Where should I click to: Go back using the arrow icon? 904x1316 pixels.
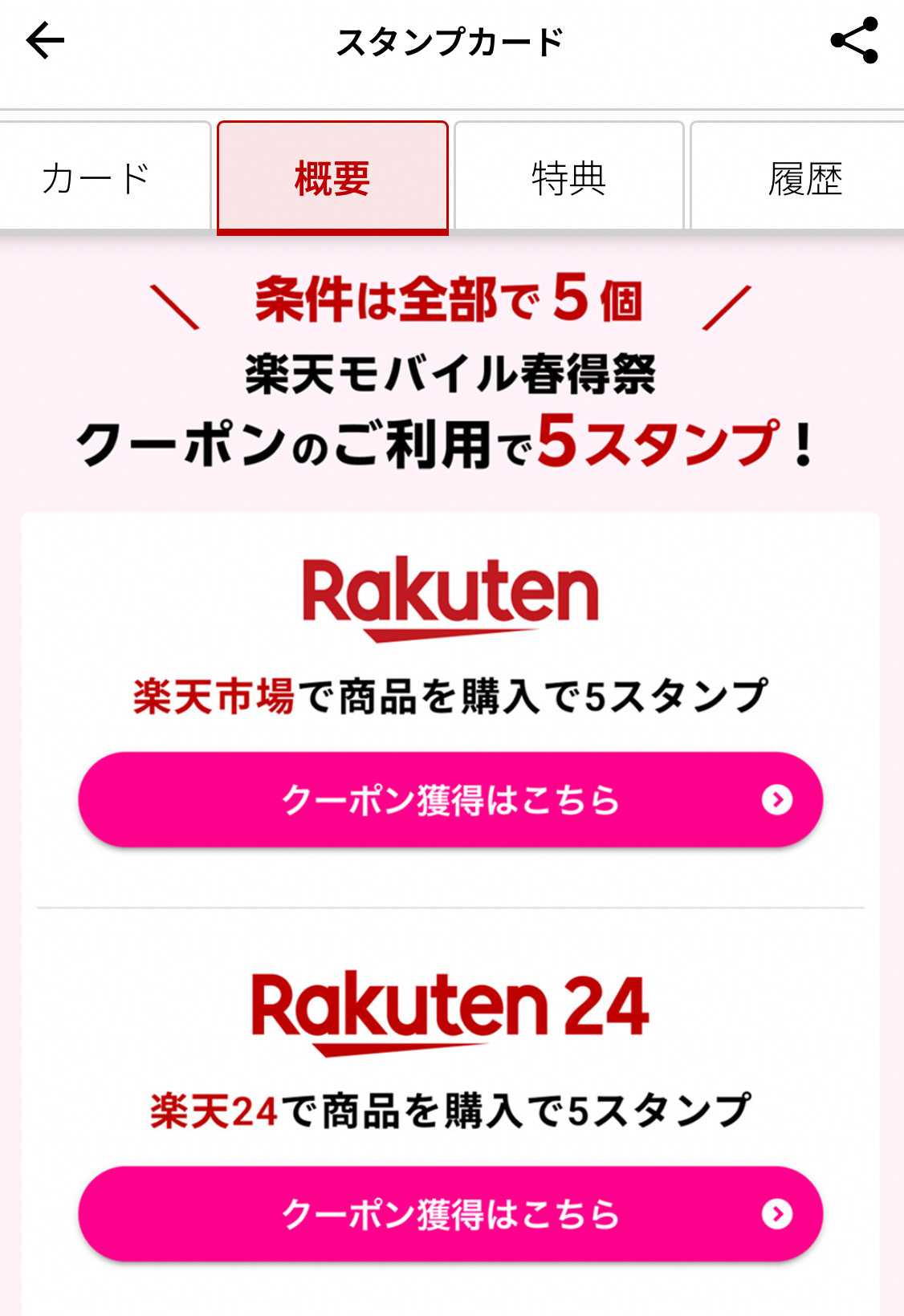(45, 41)
